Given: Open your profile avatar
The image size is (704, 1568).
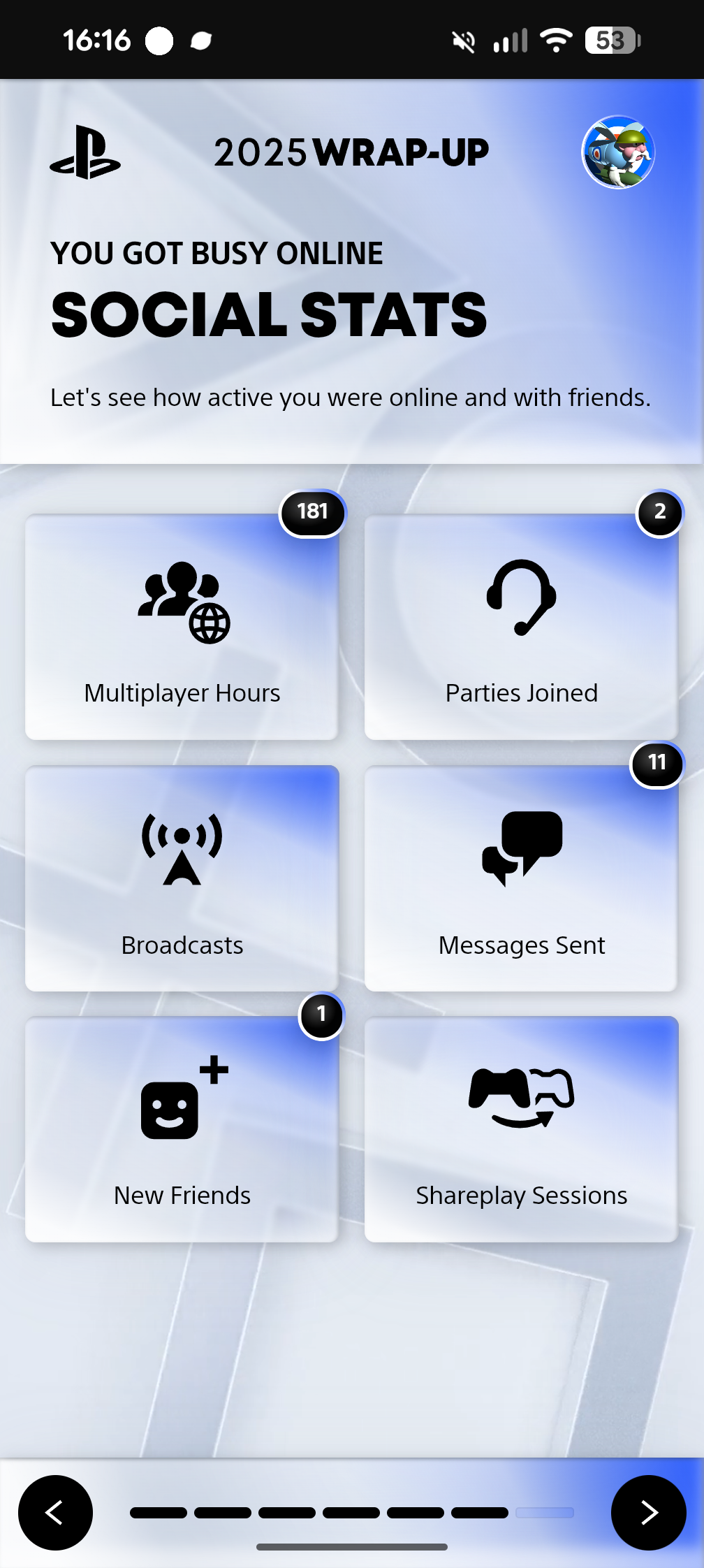Looking at the screenshot, I should coord(619,152).
